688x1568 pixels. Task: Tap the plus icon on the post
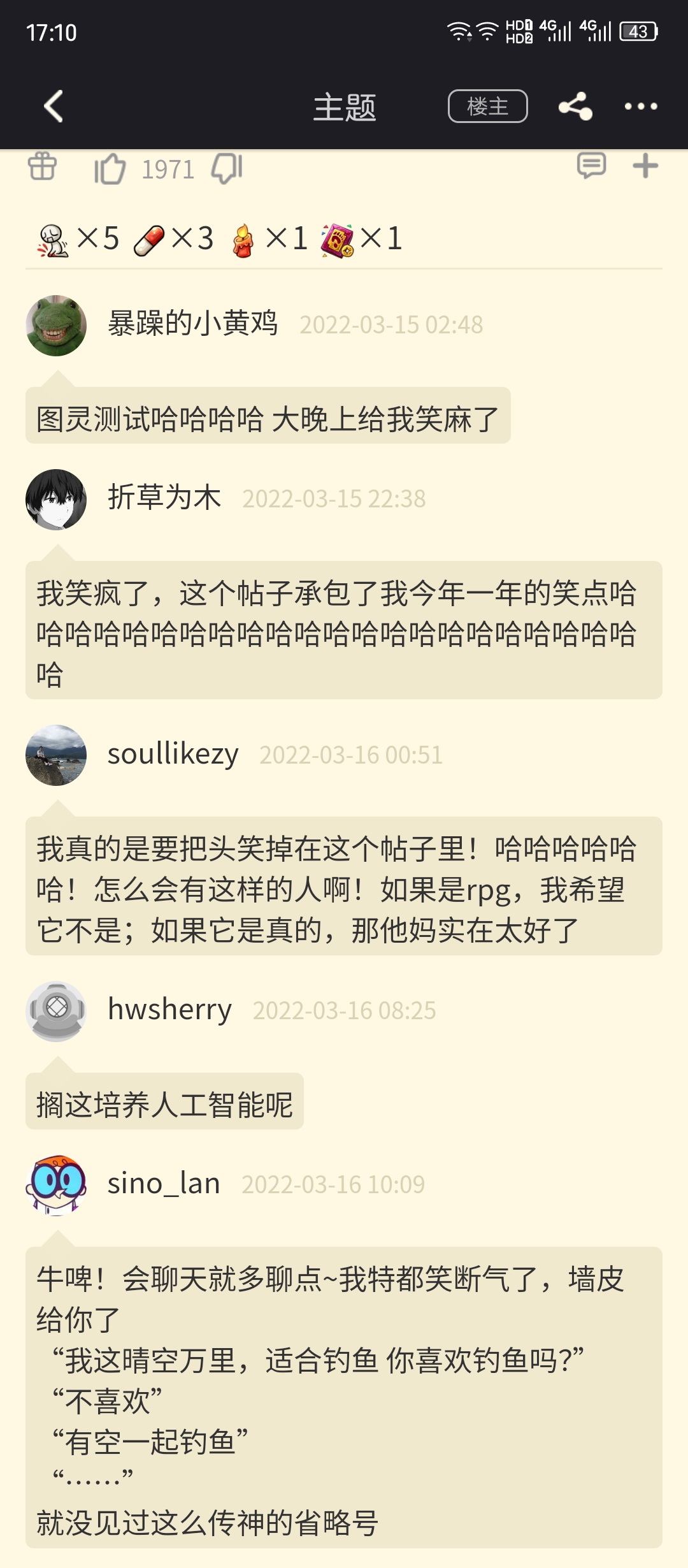click(645, 166)
